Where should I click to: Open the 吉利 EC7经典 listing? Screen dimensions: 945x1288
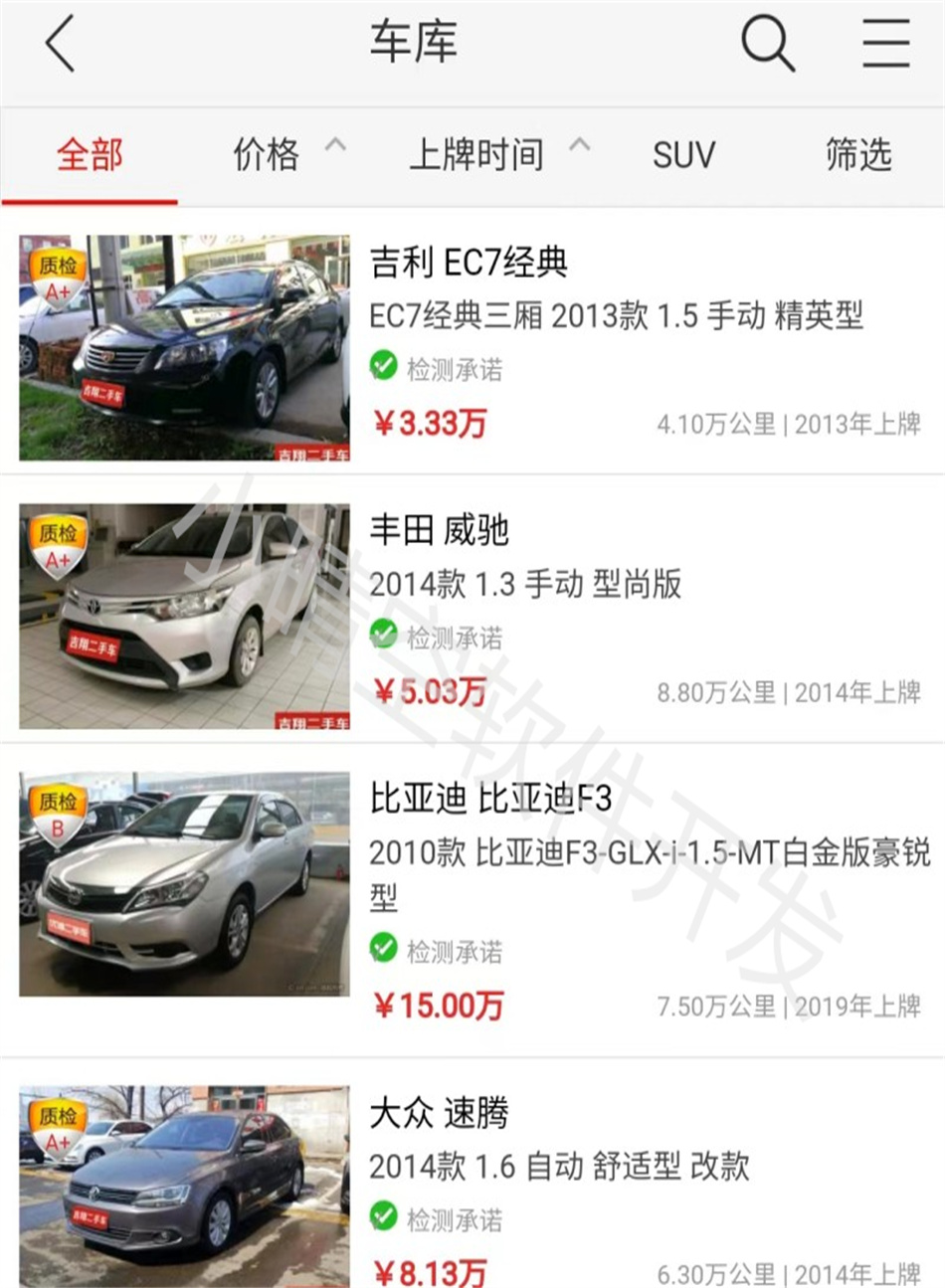(x=469, y=263)
